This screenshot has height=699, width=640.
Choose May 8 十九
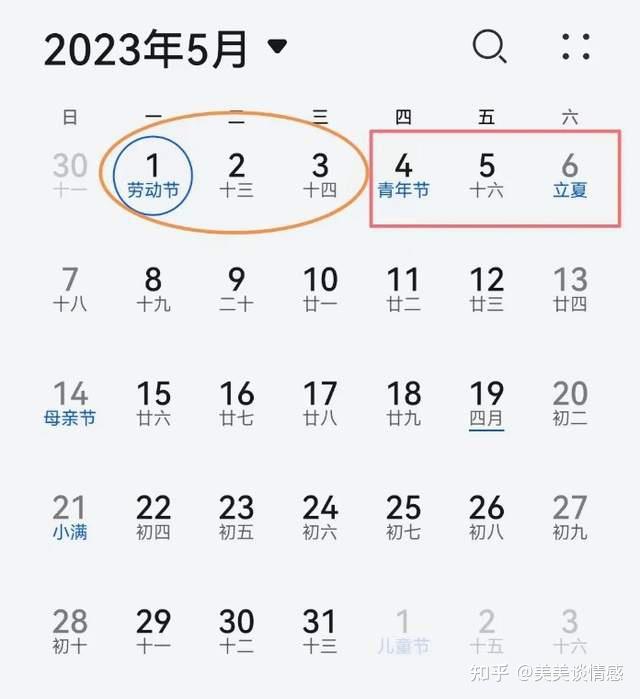click(x=153, y=288)
